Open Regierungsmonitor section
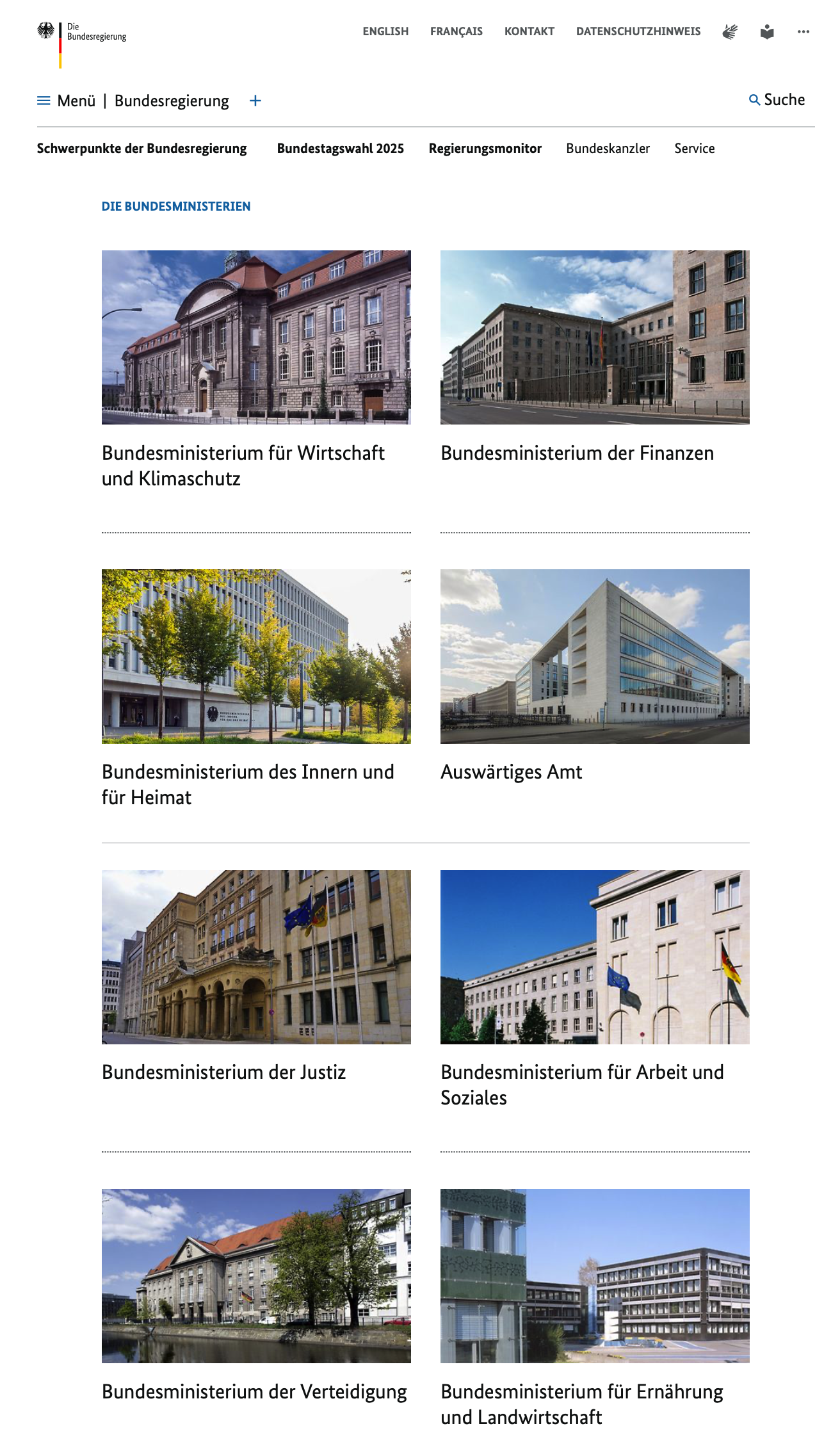840x1433 pixels. [x=485, y=149]
